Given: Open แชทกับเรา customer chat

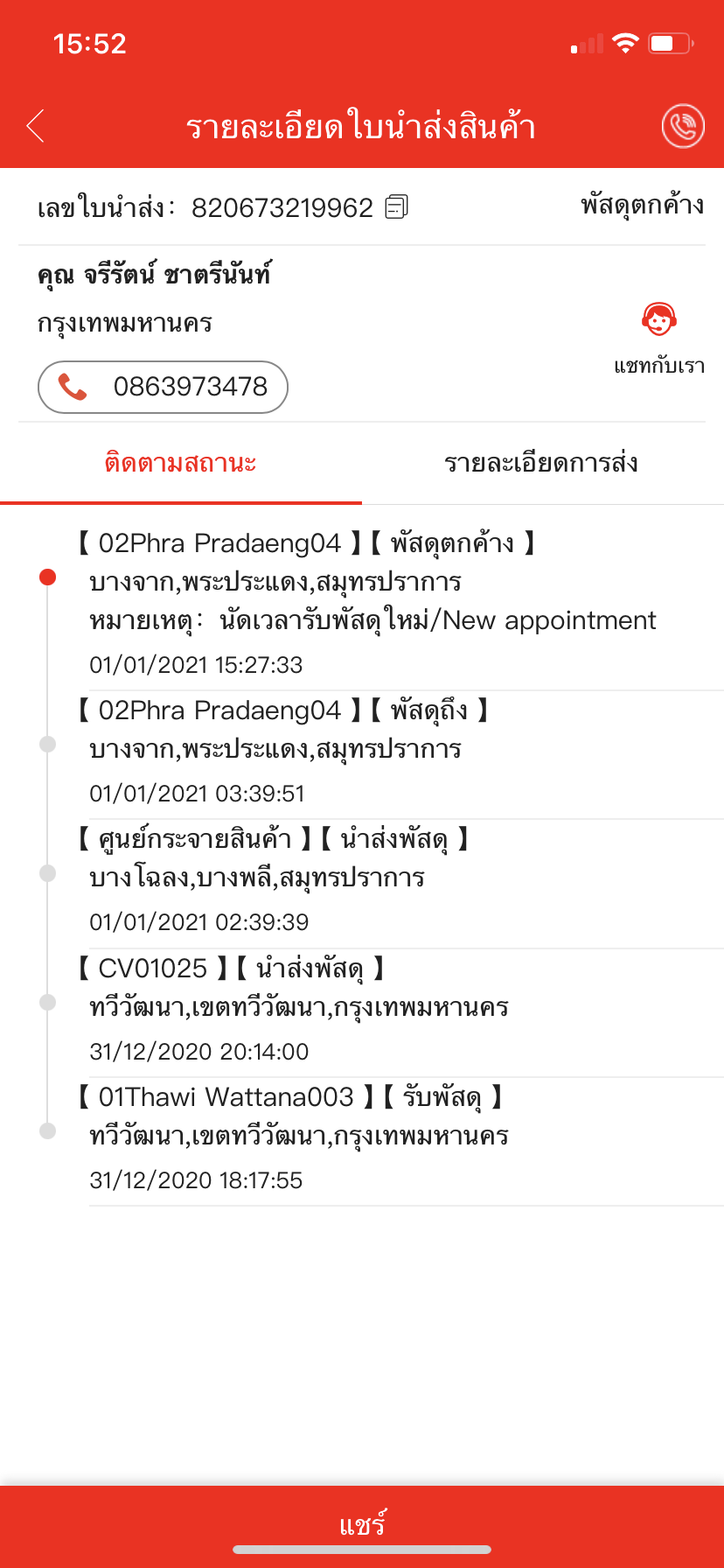Looking at the screenshot, I should click(x=659, y=336).
